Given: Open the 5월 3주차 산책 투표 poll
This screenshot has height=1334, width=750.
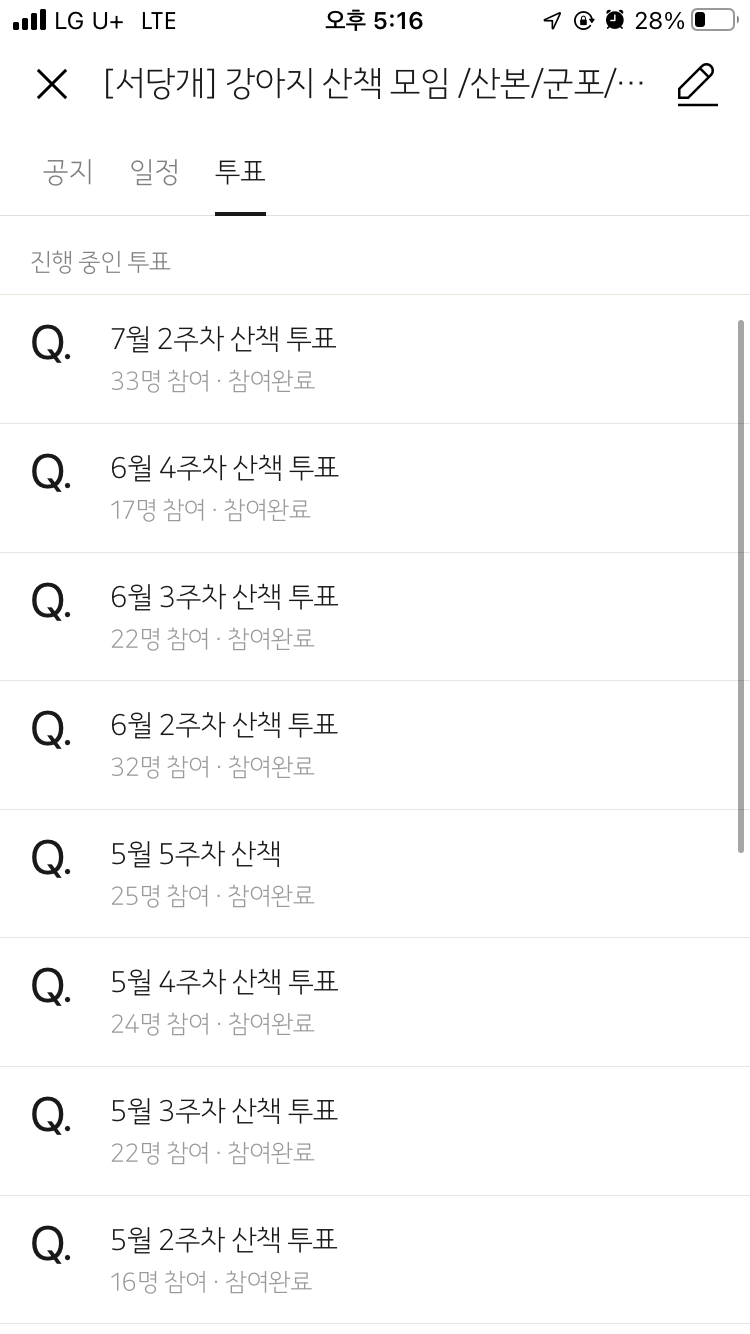Looking at the screenshot, I should (375, 1131).
